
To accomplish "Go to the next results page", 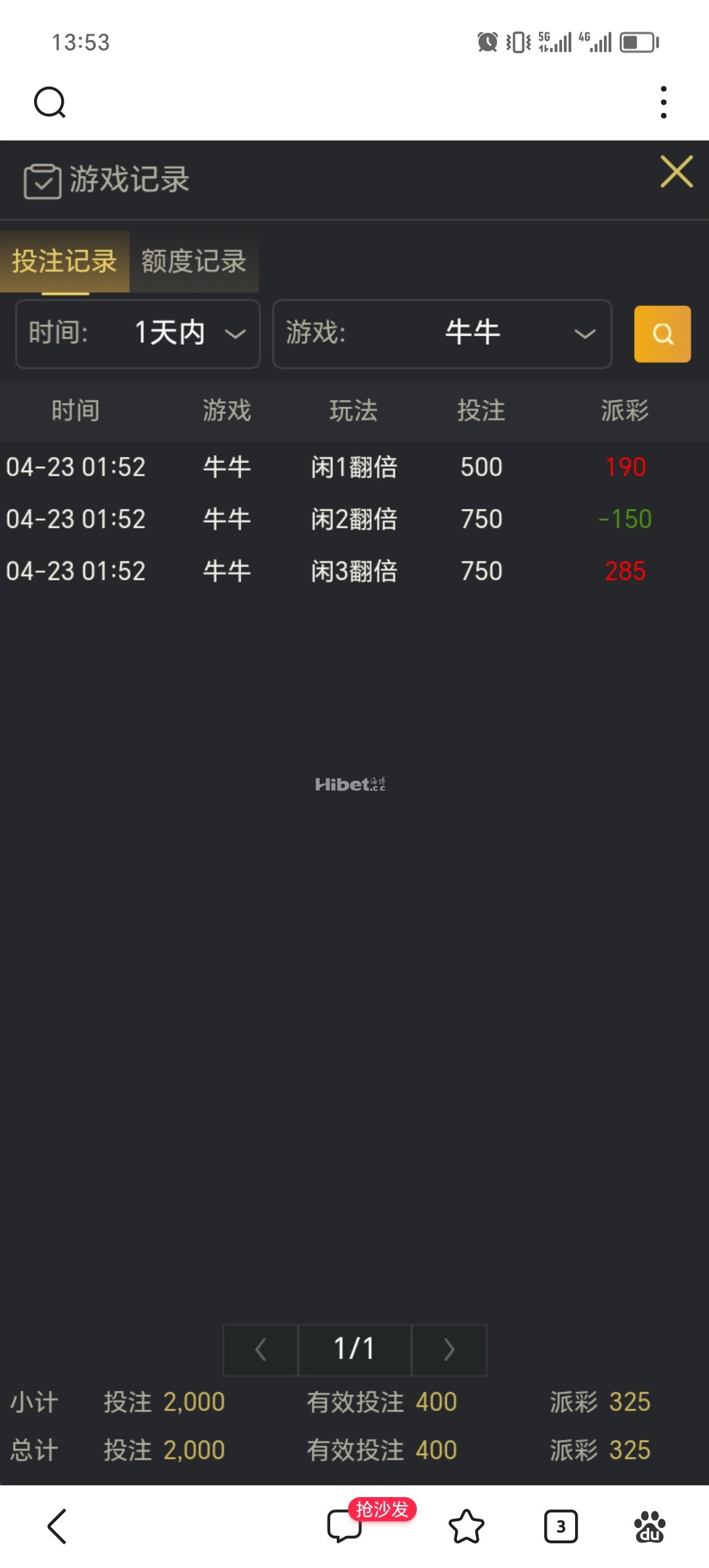I will (449, 1349).
